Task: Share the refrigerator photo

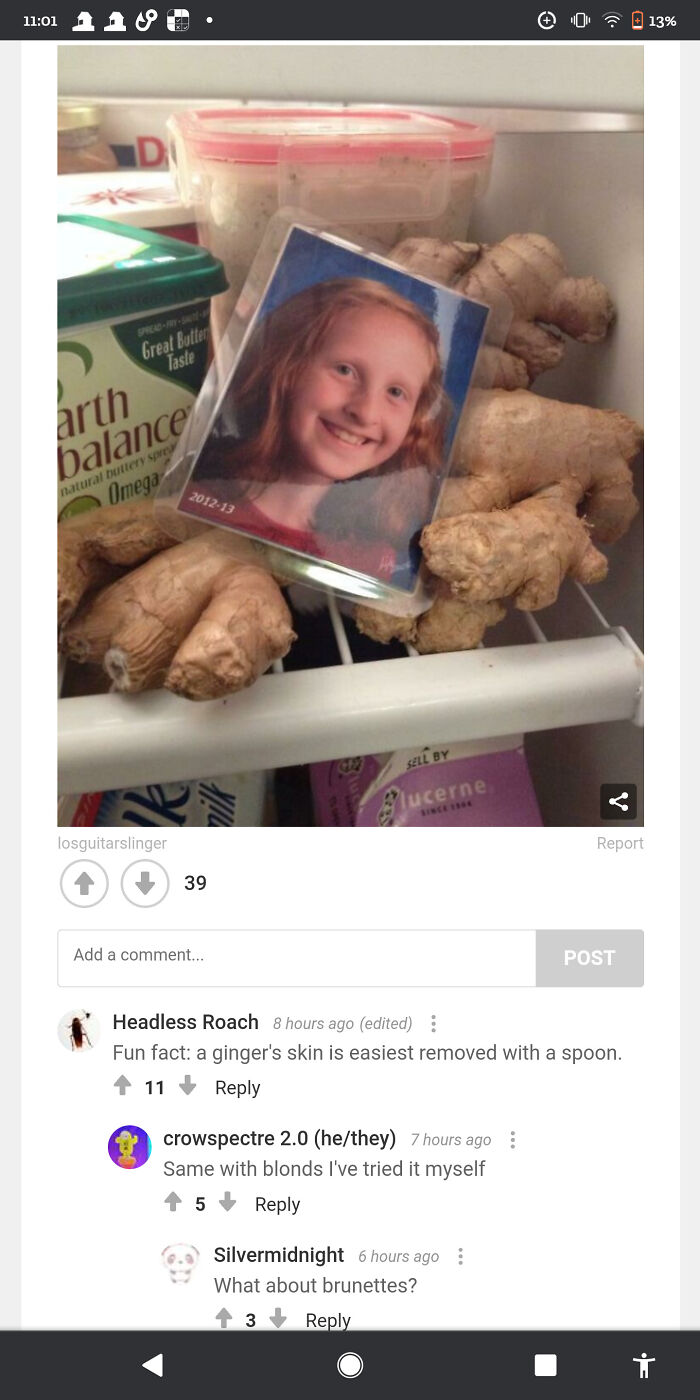Action: pyautogui.click(x=618, y=801)
